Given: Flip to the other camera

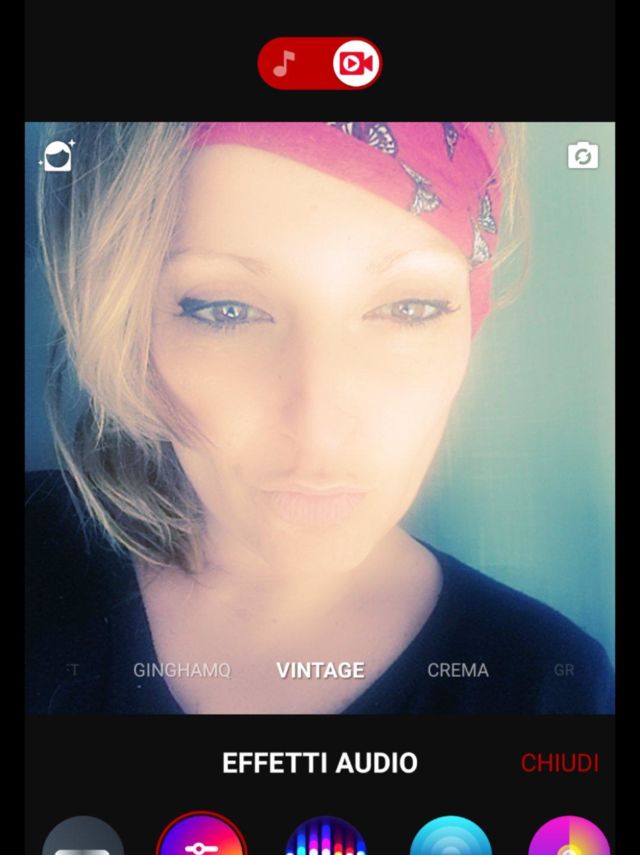Looking at the screenshot, I should 582,156.
